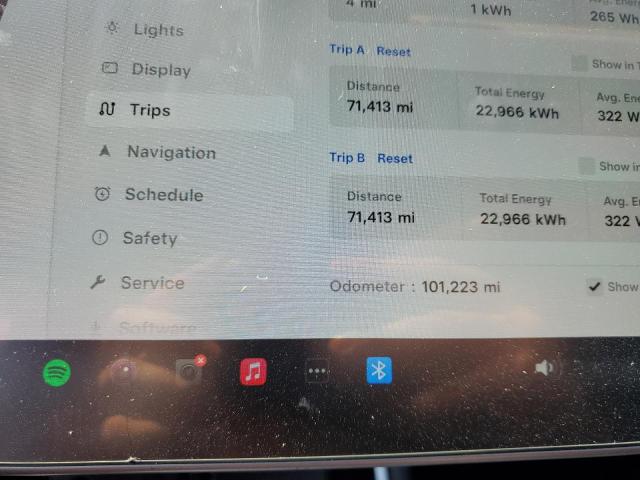Open the red music app
The image size is (640, 480).
[253, 372]
